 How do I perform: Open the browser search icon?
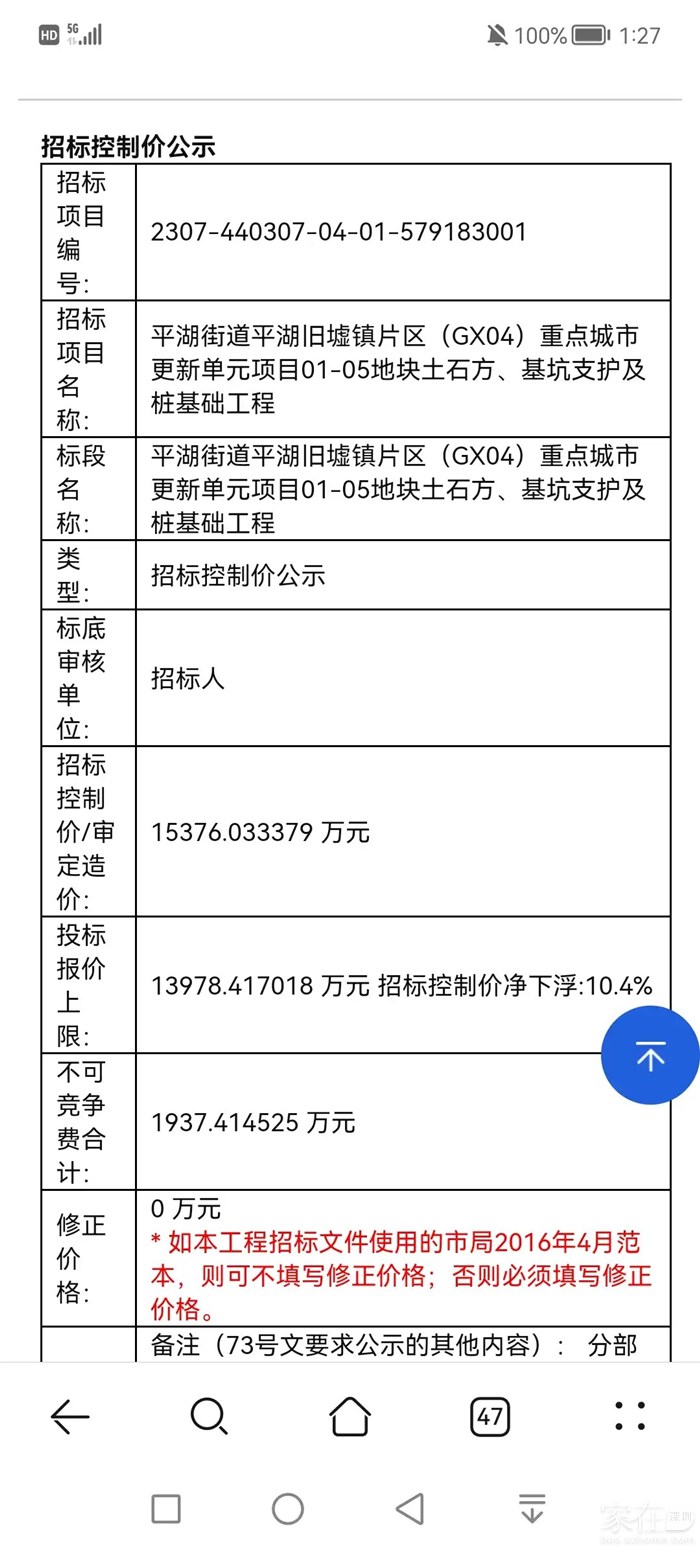209,1416
